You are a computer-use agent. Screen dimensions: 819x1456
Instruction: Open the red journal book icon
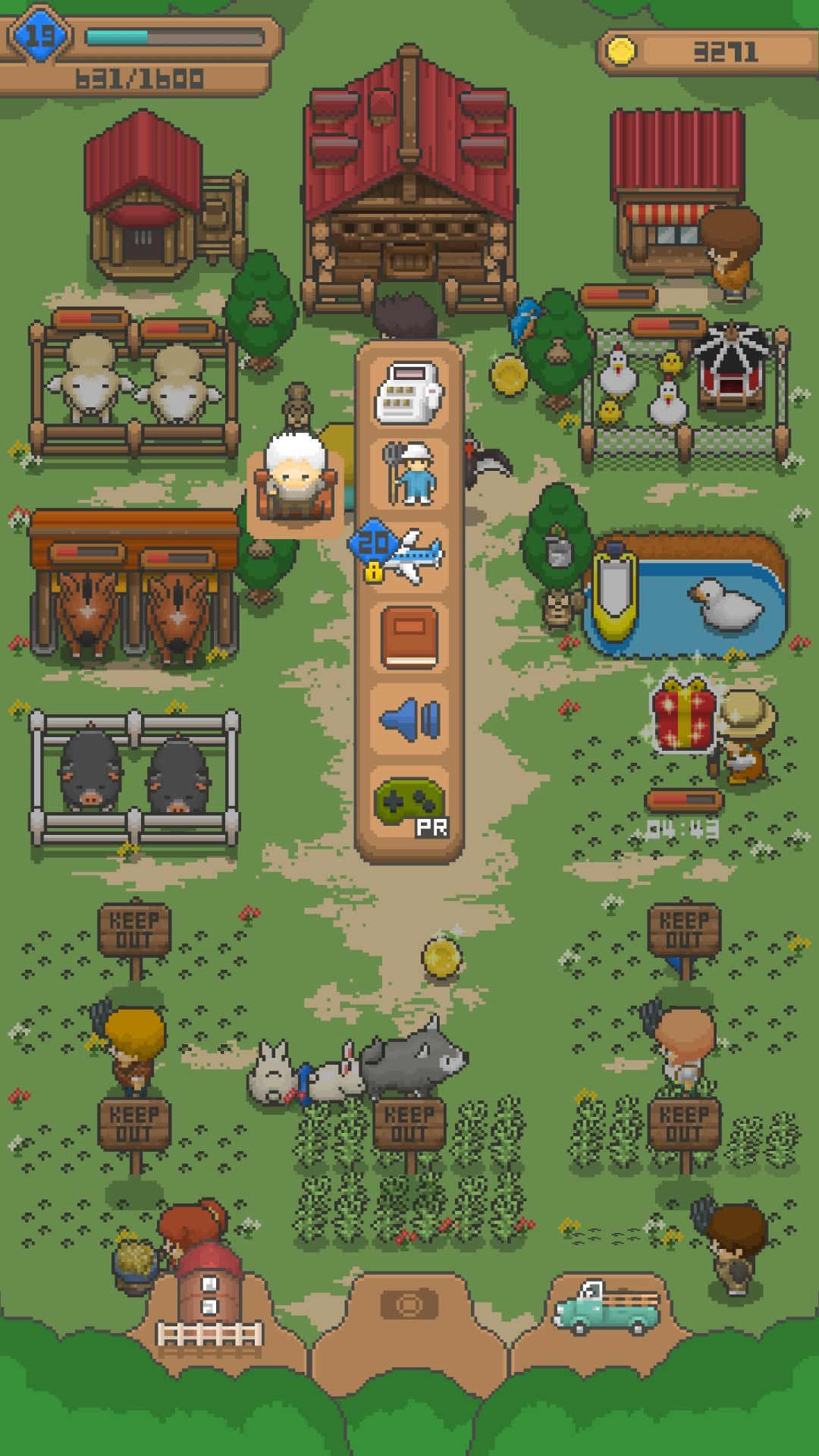point(408,637)
